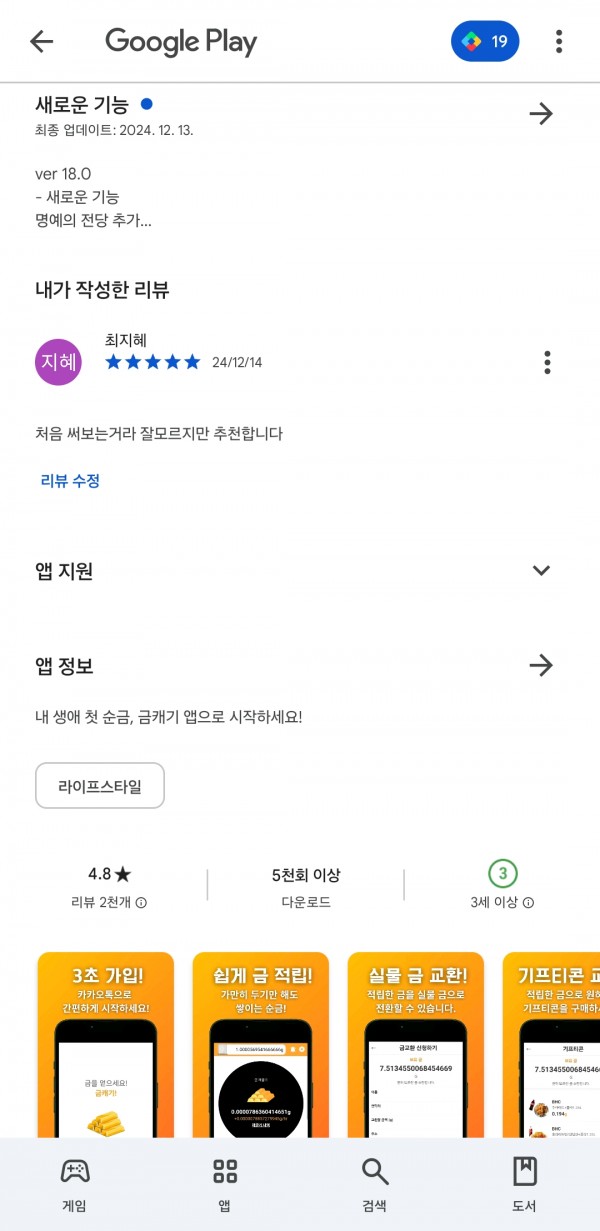Expand the 앱 지원 section

point(541,571)
